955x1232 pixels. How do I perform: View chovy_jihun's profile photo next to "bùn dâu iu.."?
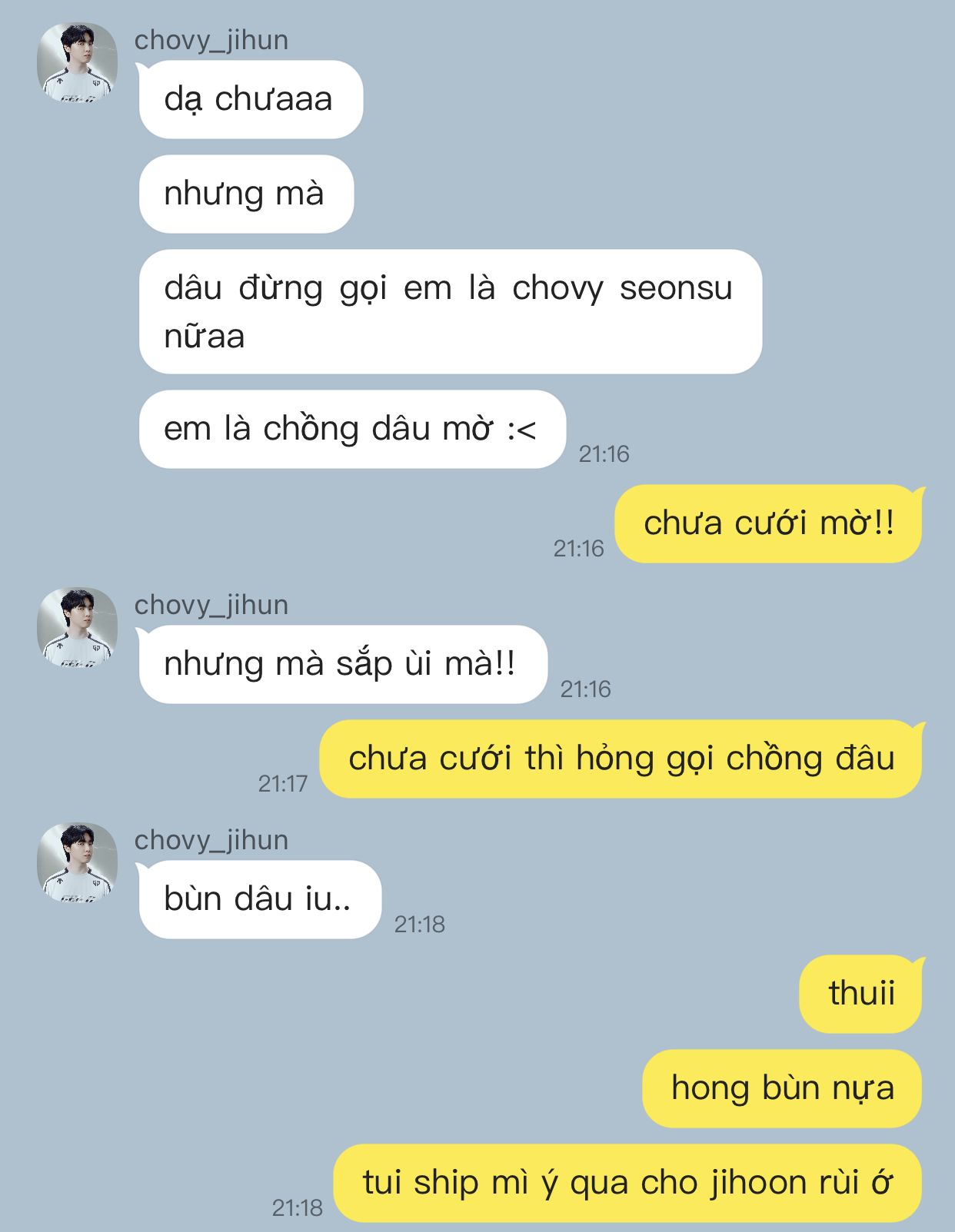[x=77, y=863]
